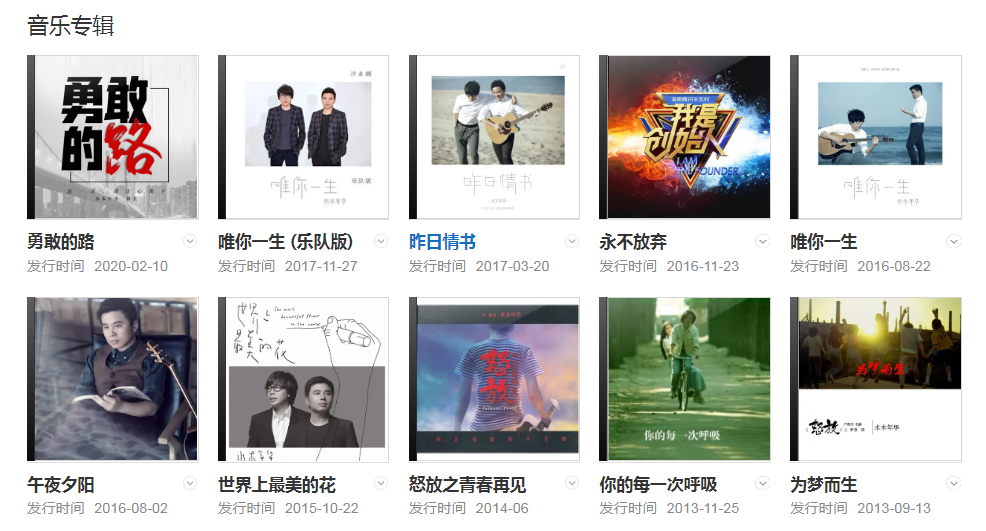Open the 午夜夕阳 album cover
The height and width of the screenshot is (531, 986).
(x=113, y=379)
